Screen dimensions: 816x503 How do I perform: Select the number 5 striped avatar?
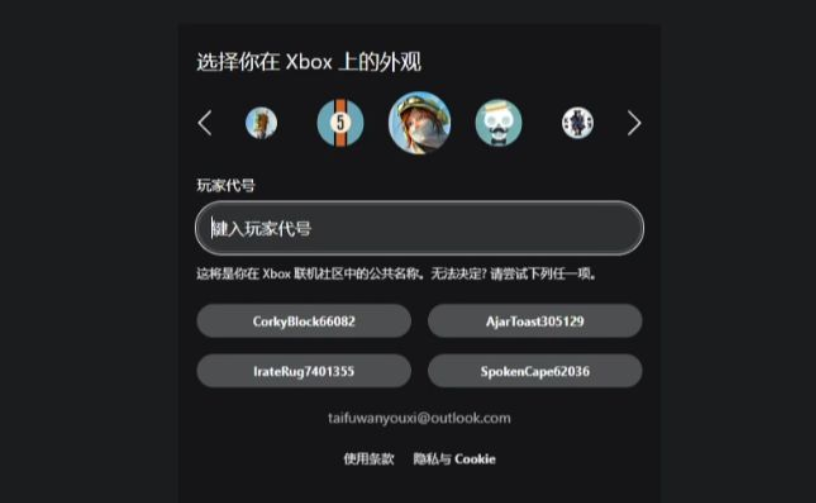tap(340, 123)
